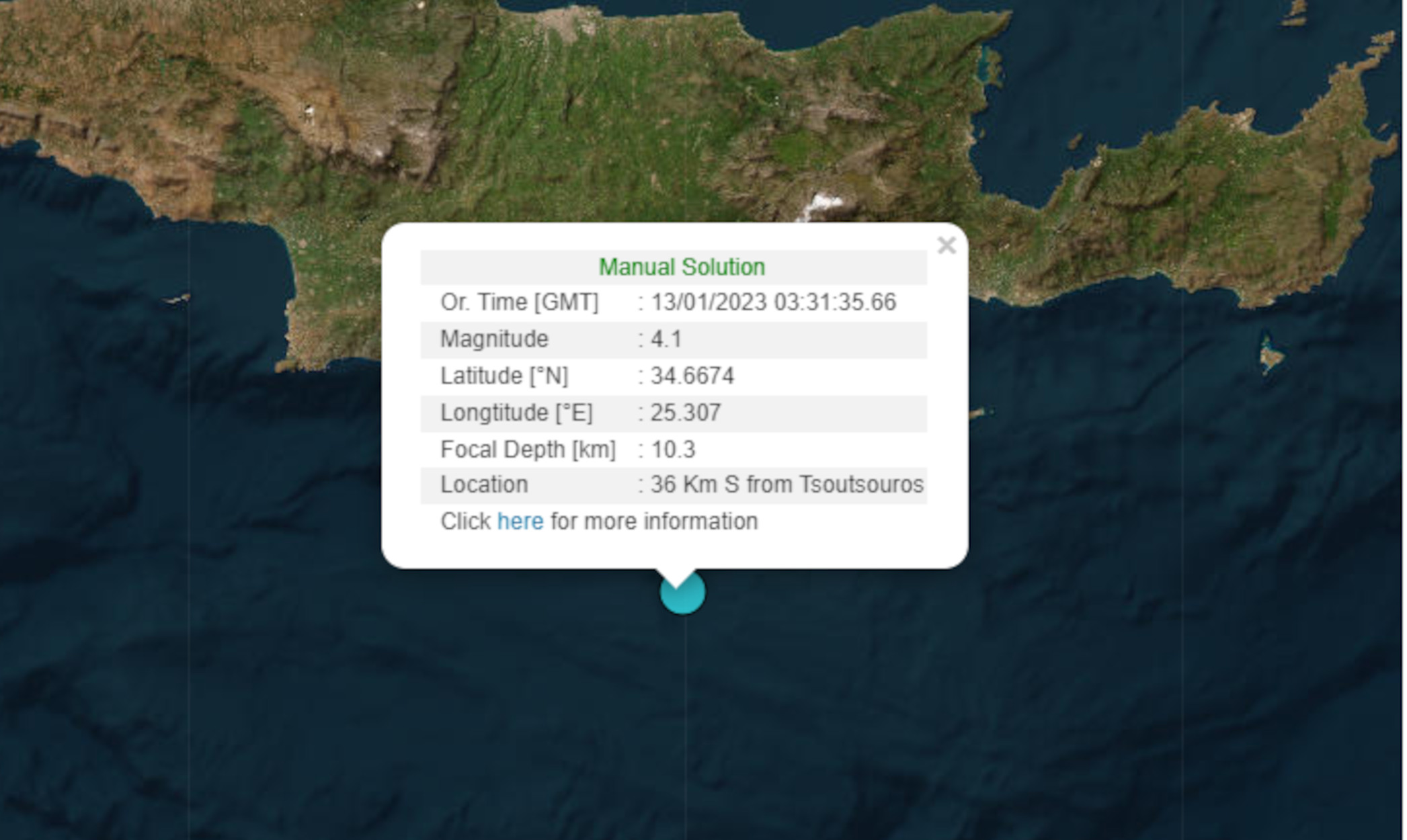Close the Manual Solution popup
1407x840 pixels.
[947, 245]
